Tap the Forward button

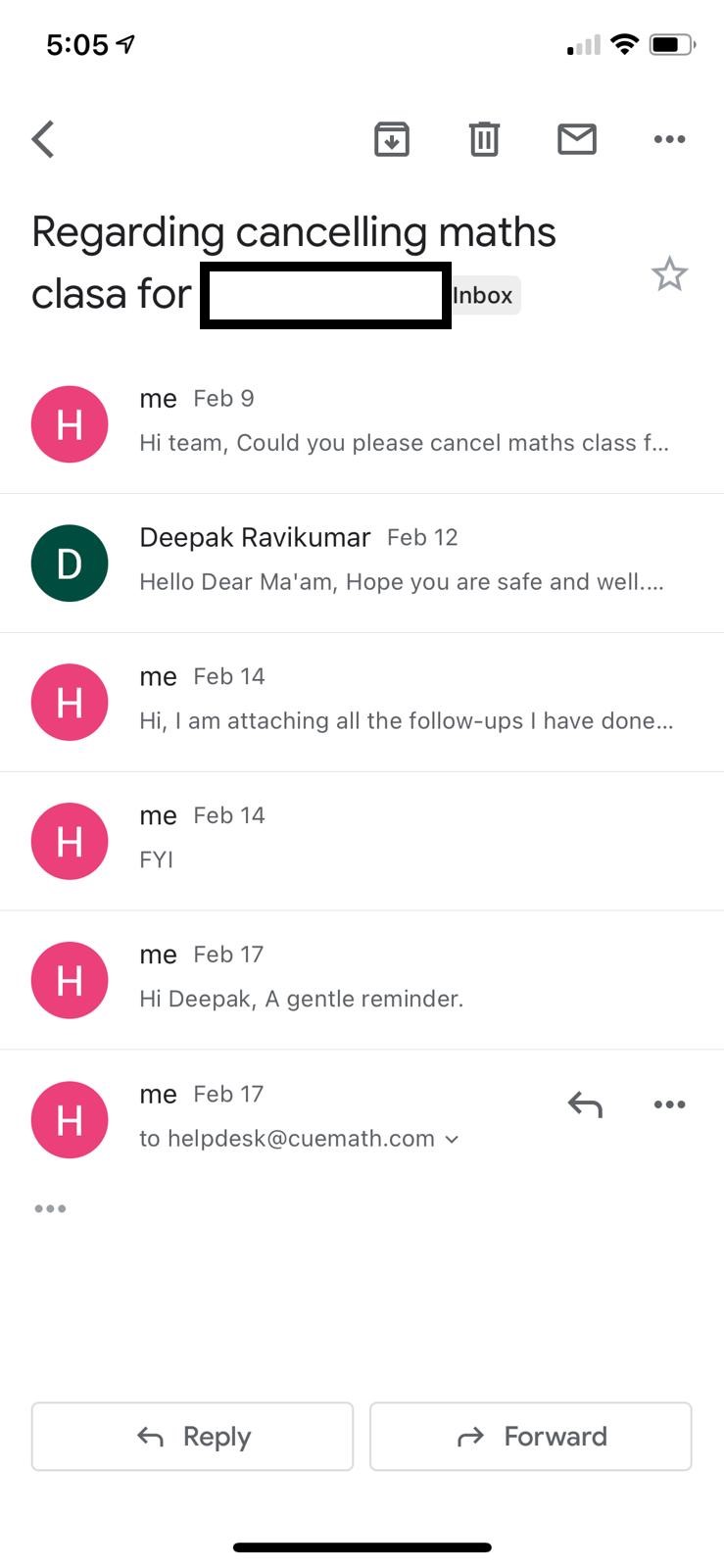coord(530,1437)
